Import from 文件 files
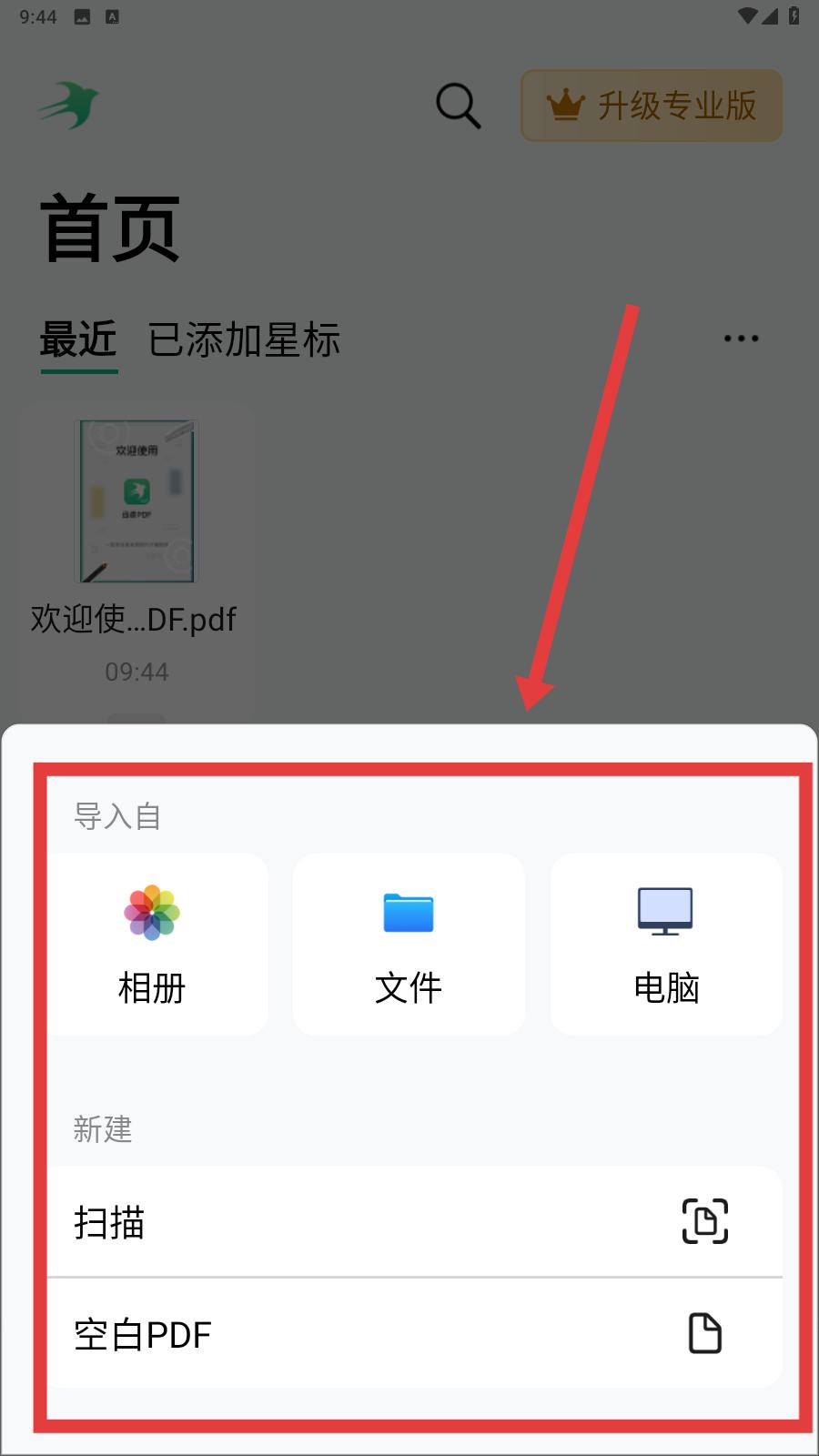 (409, 945)
